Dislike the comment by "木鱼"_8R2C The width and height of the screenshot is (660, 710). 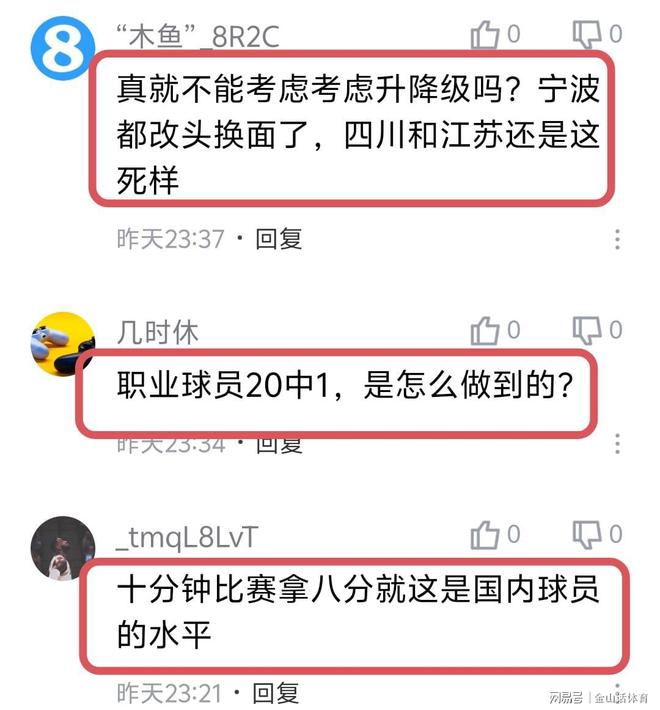point(587,35)
